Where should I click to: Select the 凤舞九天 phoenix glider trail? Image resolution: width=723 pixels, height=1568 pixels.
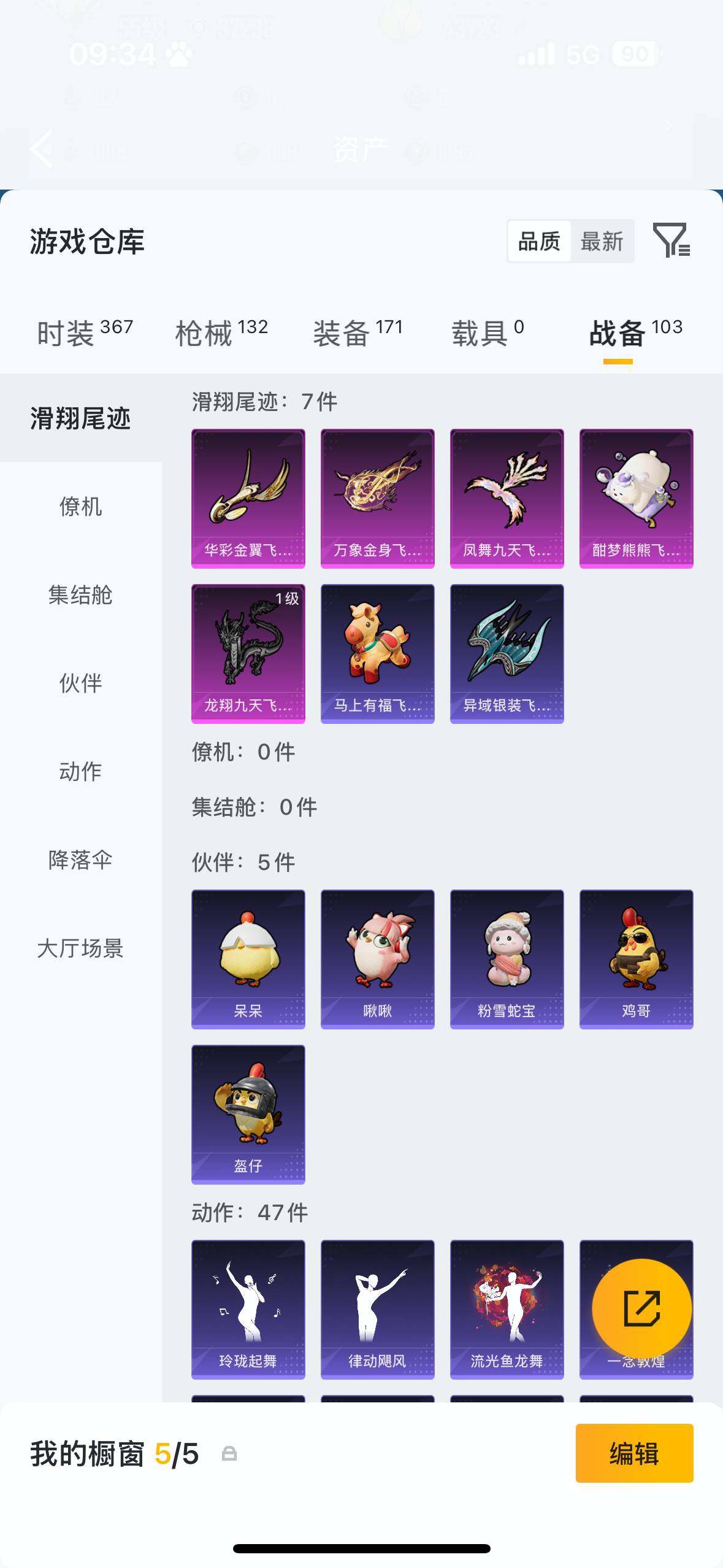click(x=507, y=498)
